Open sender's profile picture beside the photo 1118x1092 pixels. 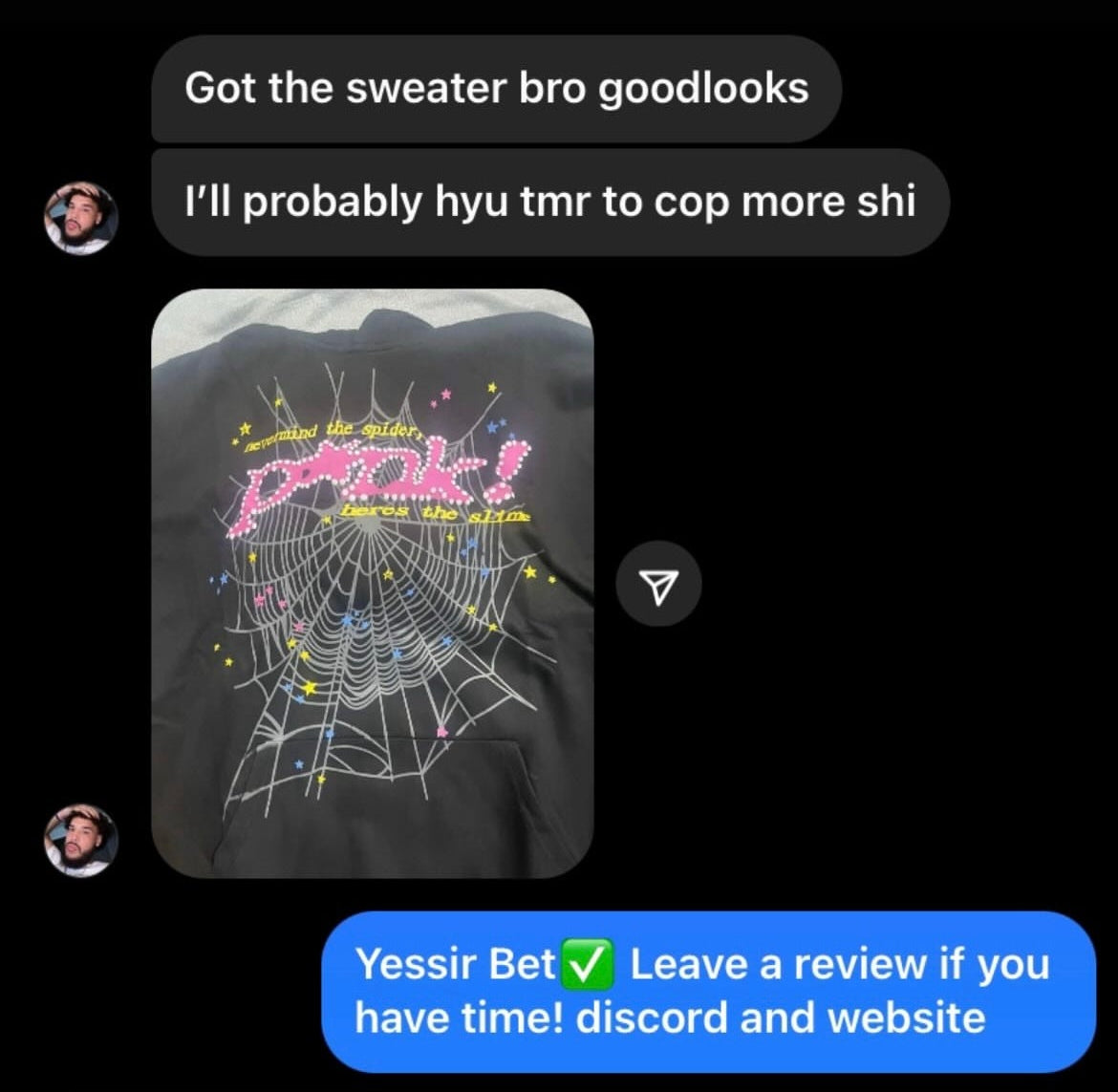click(x=81, y=840)
